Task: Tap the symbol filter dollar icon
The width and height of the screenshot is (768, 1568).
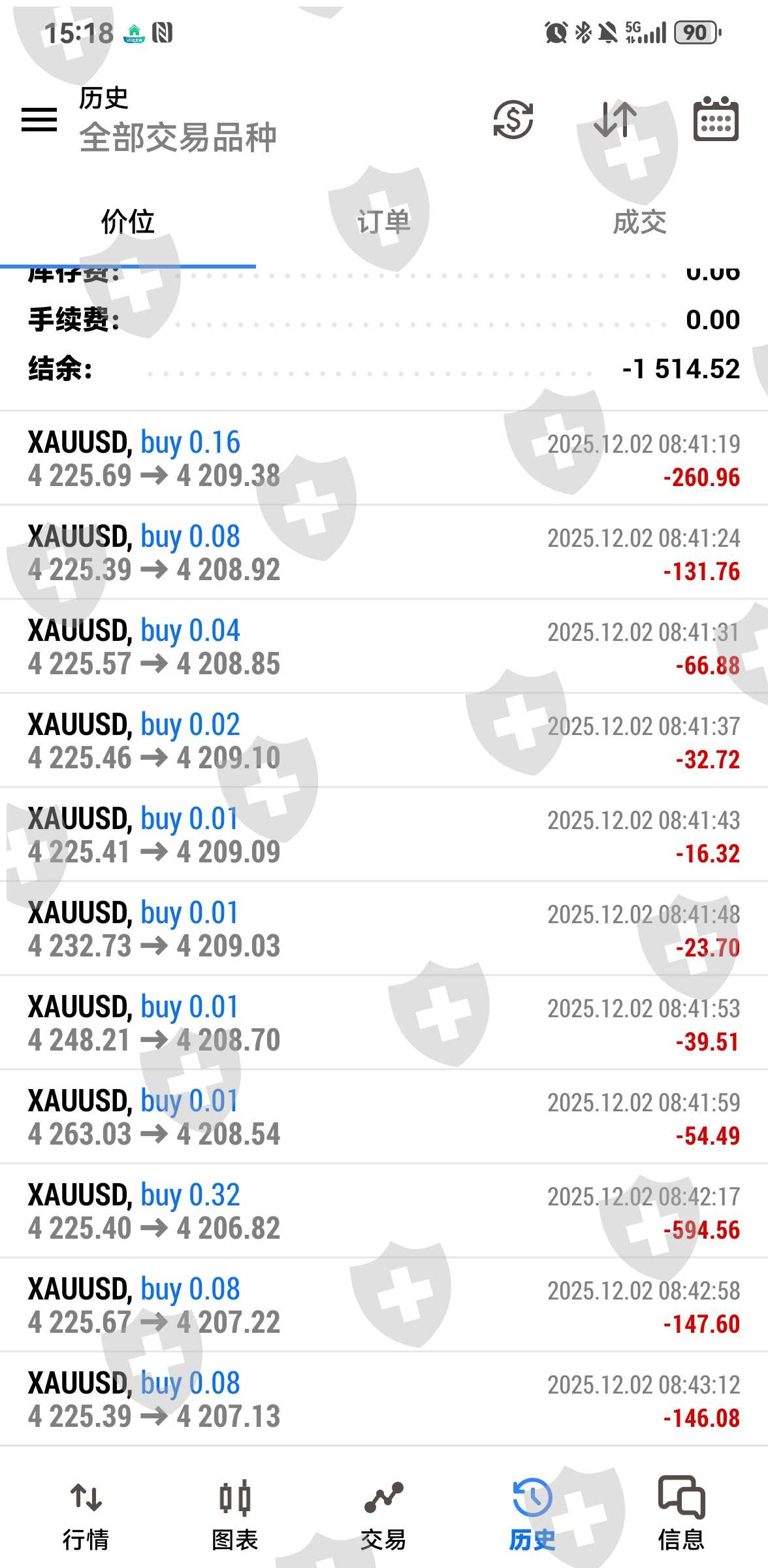Action: 513,120
